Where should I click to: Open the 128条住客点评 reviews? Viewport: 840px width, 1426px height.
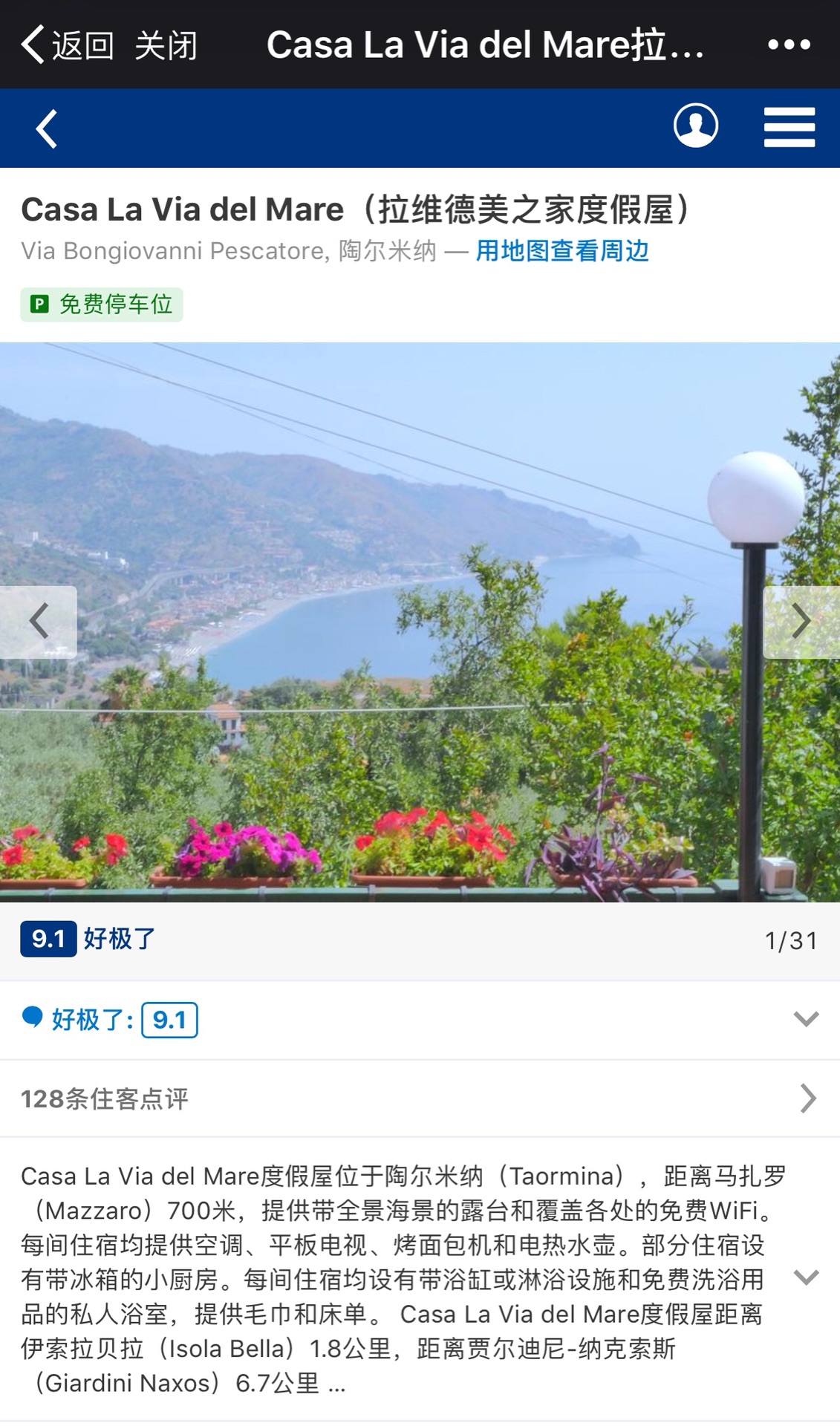coord(420,1098)
